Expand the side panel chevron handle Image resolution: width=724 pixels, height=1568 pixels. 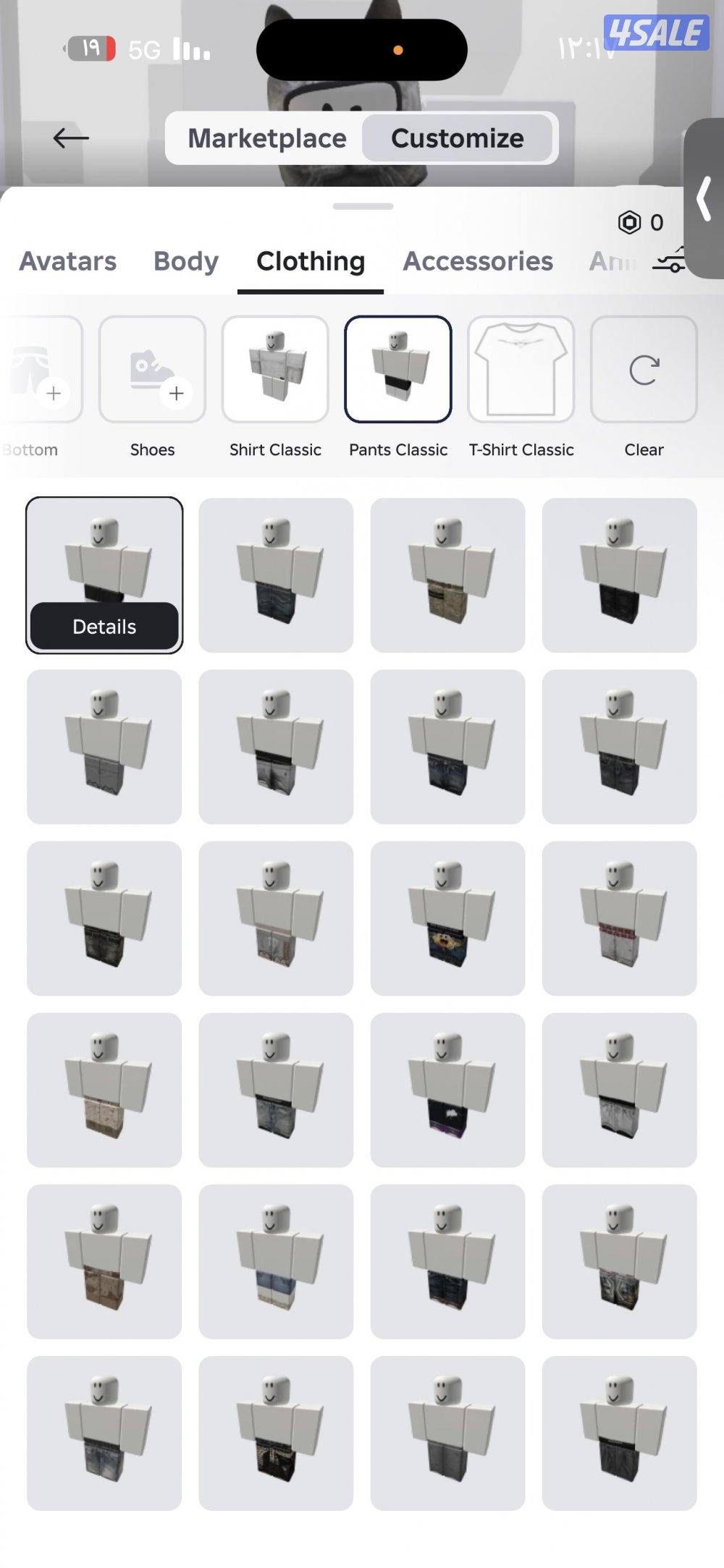pos(704,199)
